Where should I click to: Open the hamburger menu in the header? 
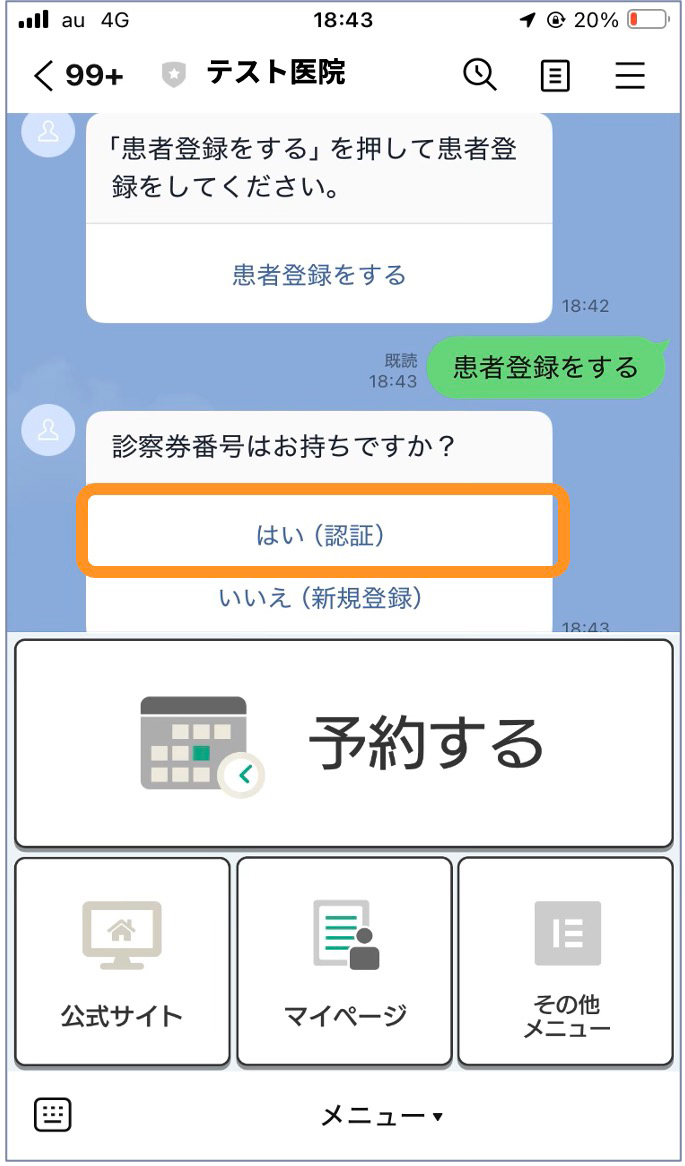630,76
